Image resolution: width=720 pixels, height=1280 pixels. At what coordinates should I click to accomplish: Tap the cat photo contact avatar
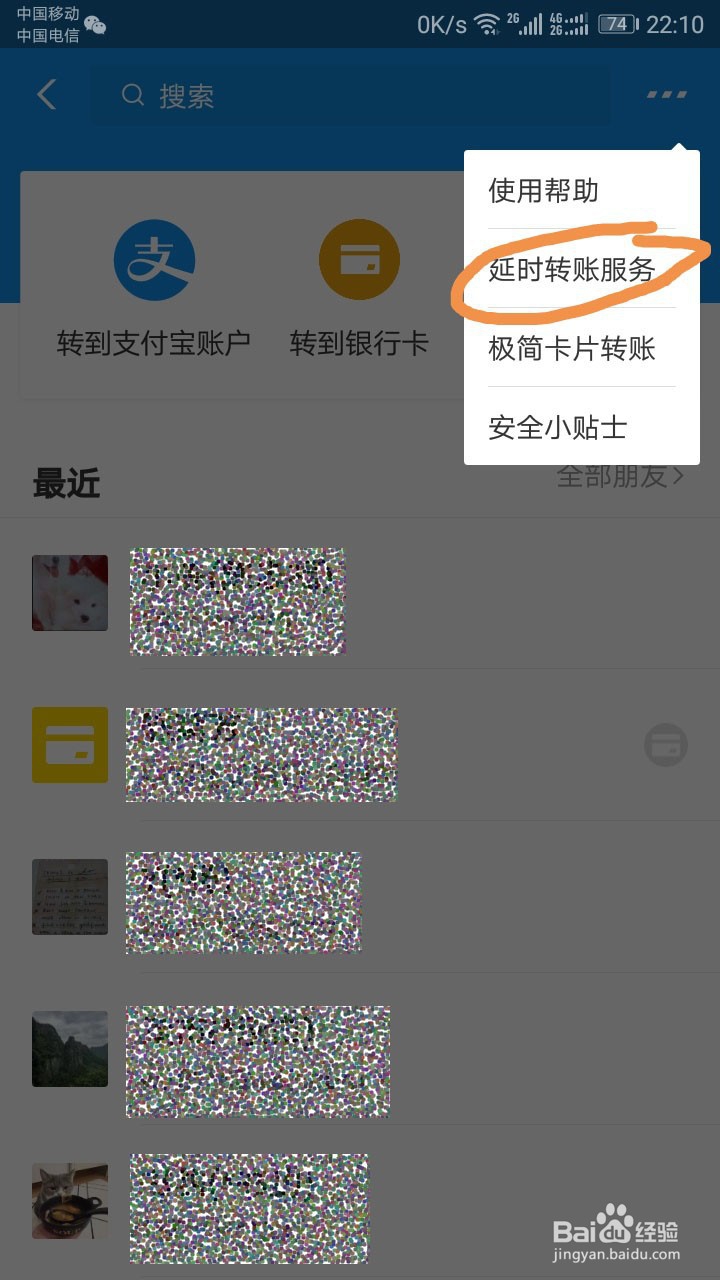pyautogui.click(x=69, y=1200)
